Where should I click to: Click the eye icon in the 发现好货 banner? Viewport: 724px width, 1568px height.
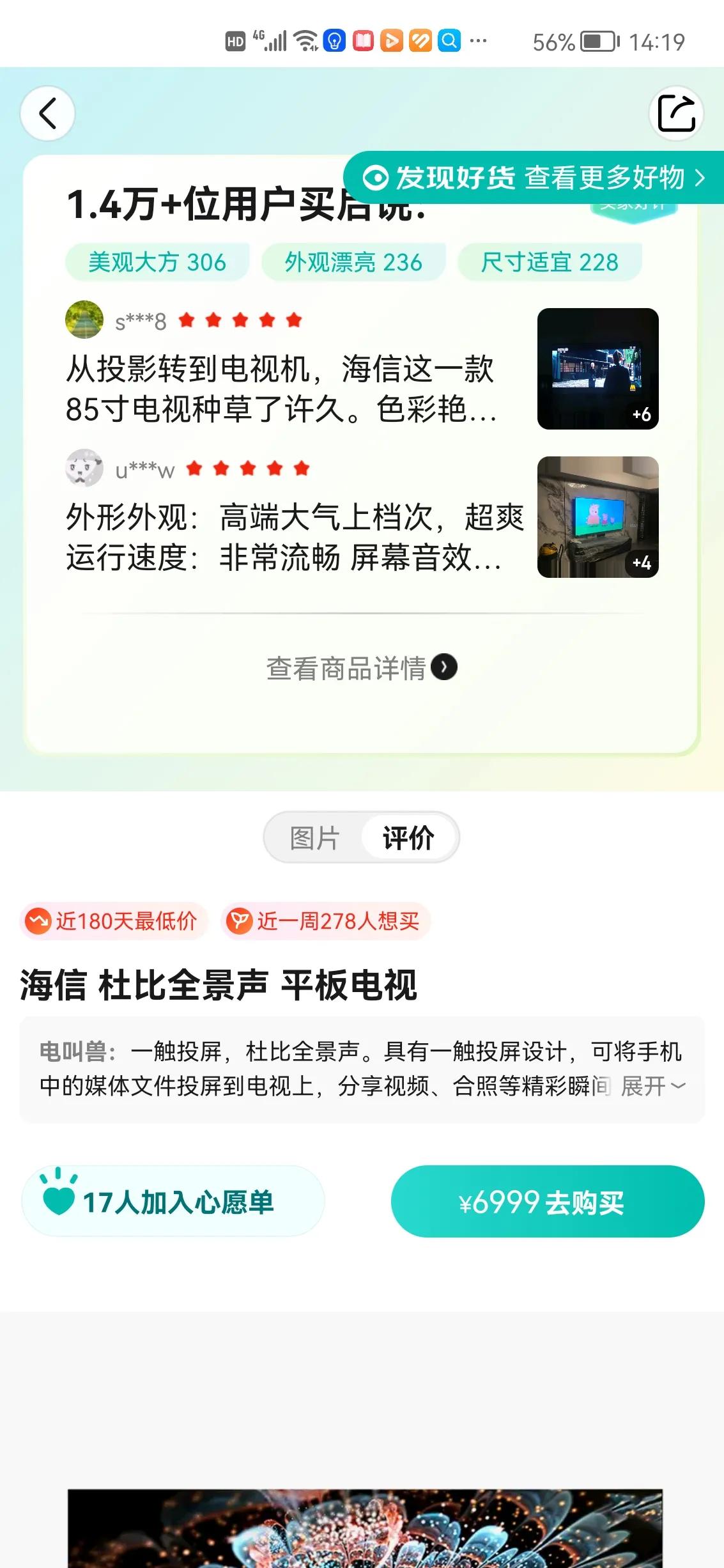376,179
